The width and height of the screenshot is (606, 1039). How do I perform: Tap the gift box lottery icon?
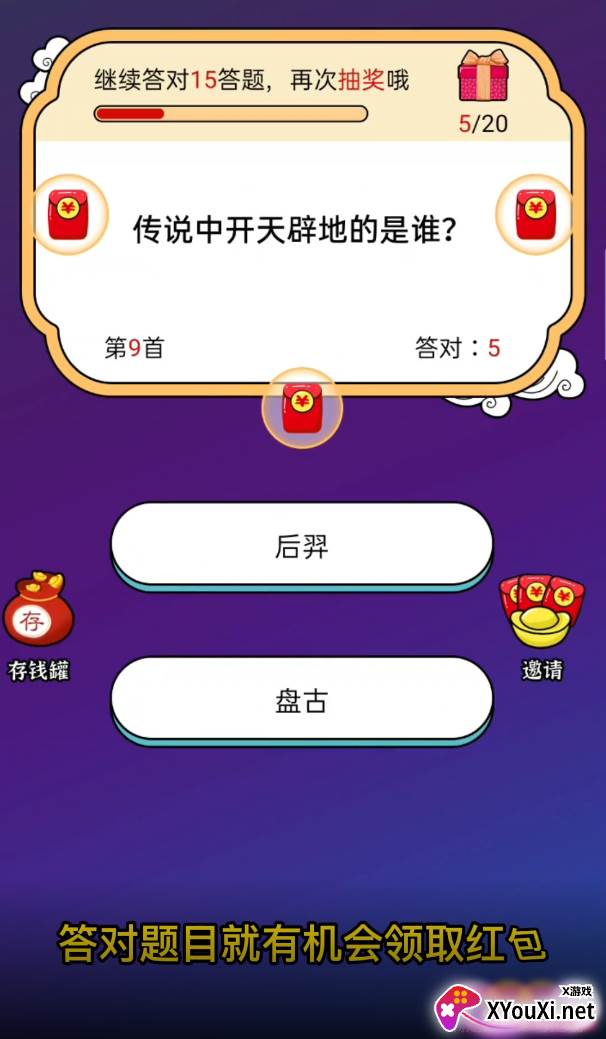483,74
